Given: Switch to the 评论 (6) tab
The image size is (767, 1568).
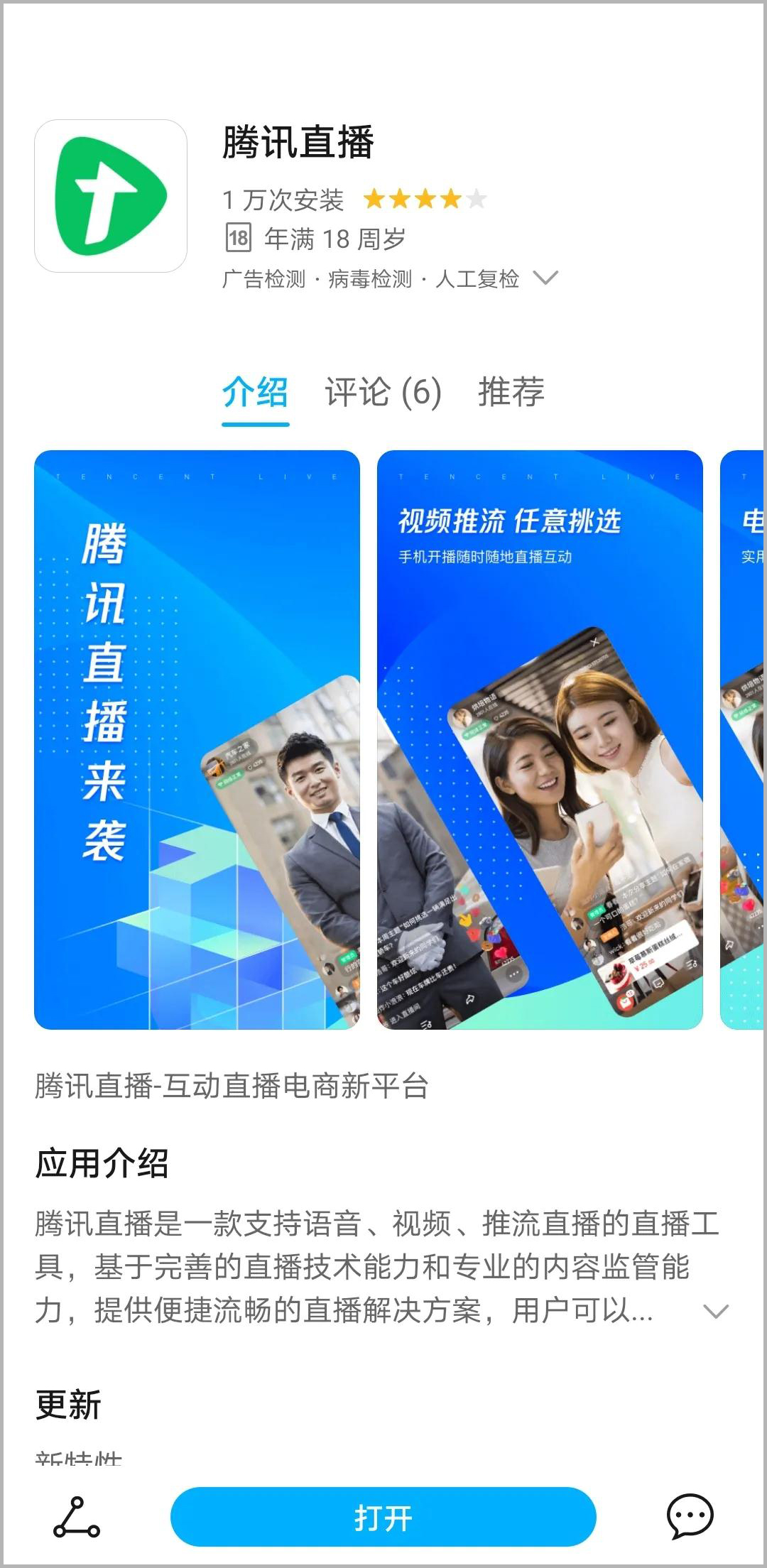Looking at the screenshot, I should [x=383, y=392].
